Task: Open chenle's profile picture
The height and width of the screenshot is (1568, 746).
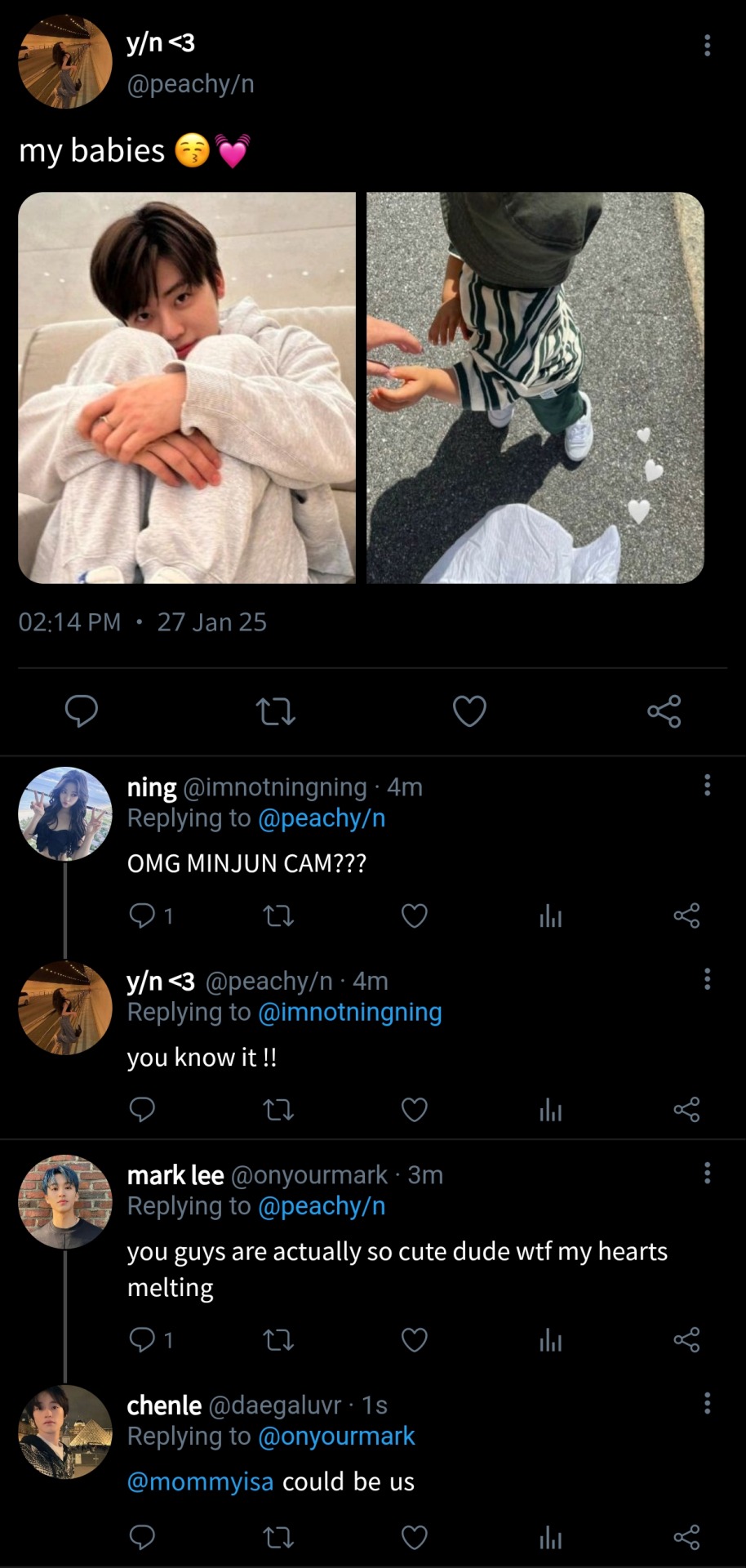Action: tap(65, 1432)
